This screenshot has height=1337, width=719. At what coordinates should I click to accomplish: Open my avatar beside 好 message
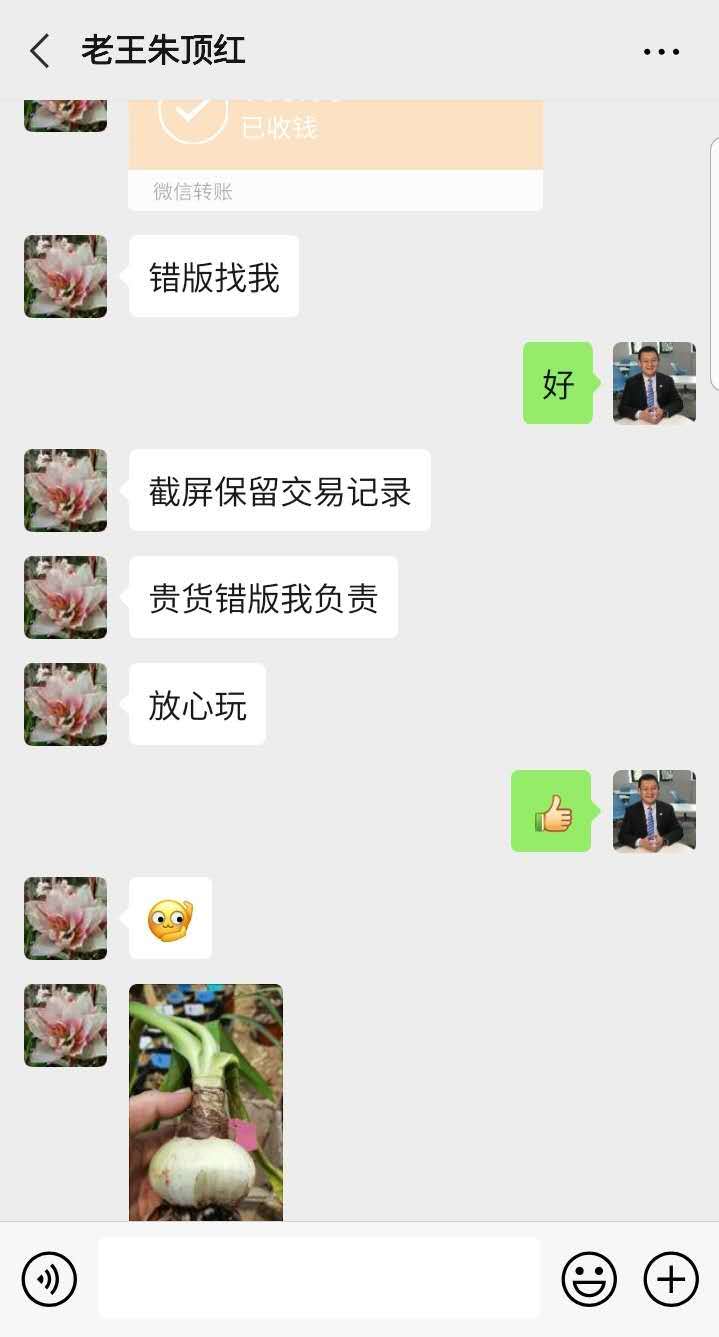[x=654, y=383]
